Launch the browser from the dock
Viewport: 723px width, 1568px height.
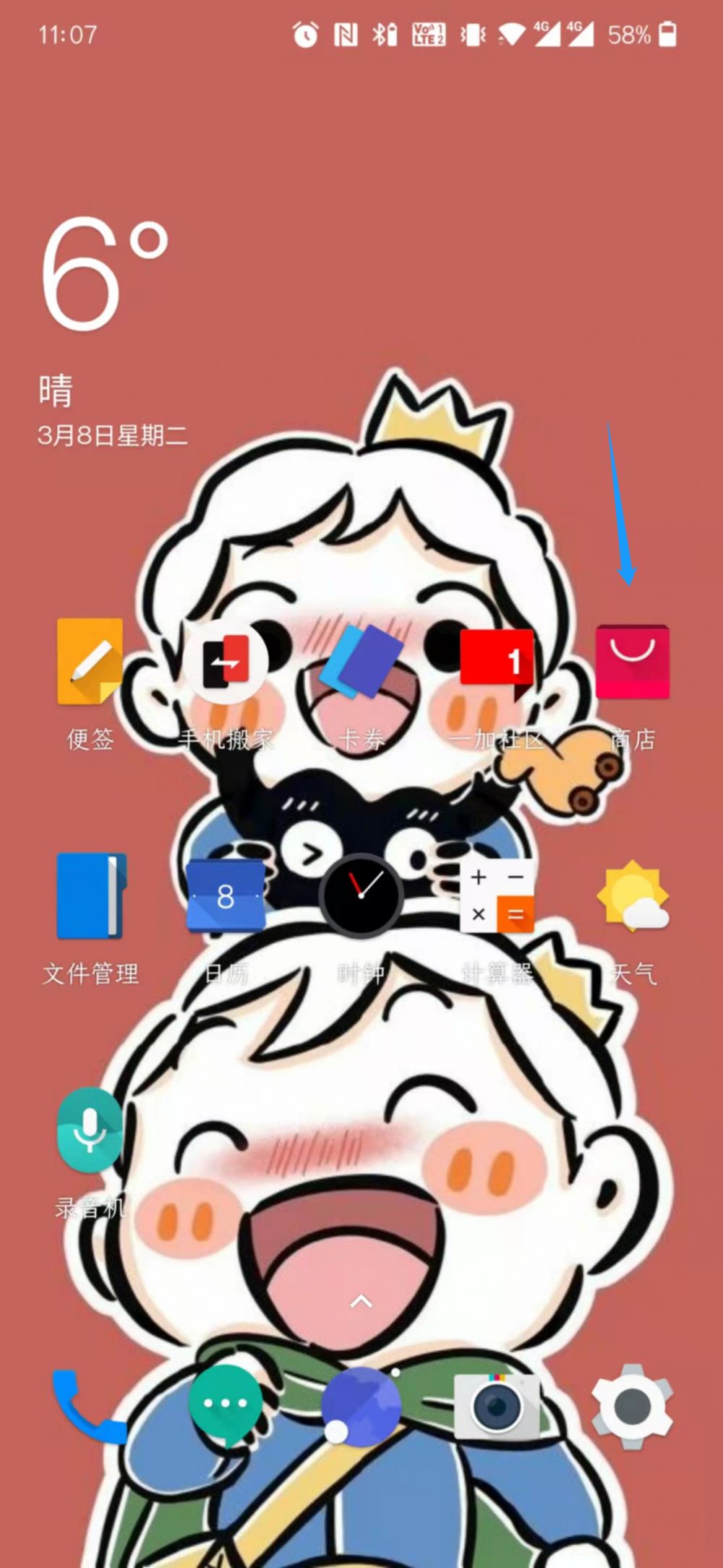click(361, 1407)
